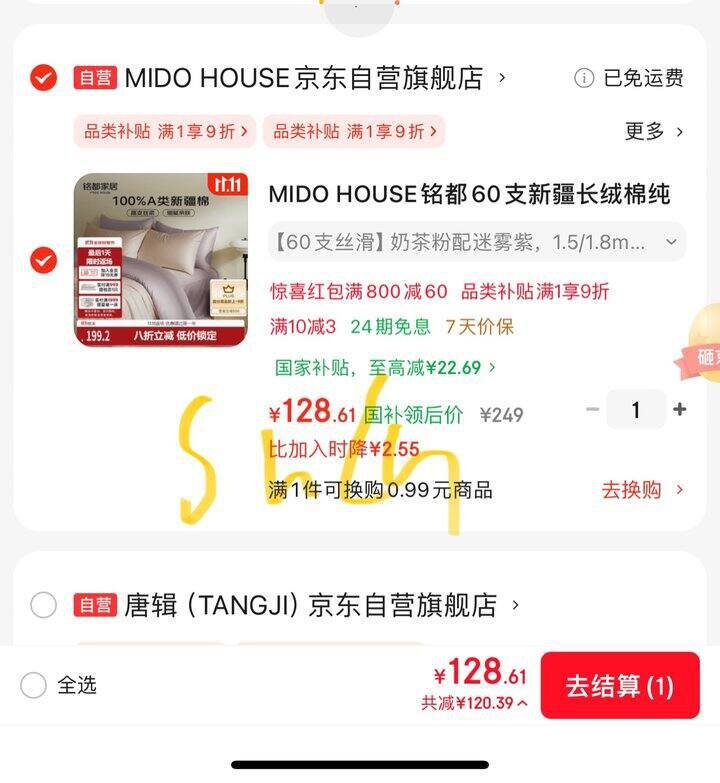Open 国家补贴 subsidy details
This screenshot has width=720, height=783.
click(x=385, y=367)
